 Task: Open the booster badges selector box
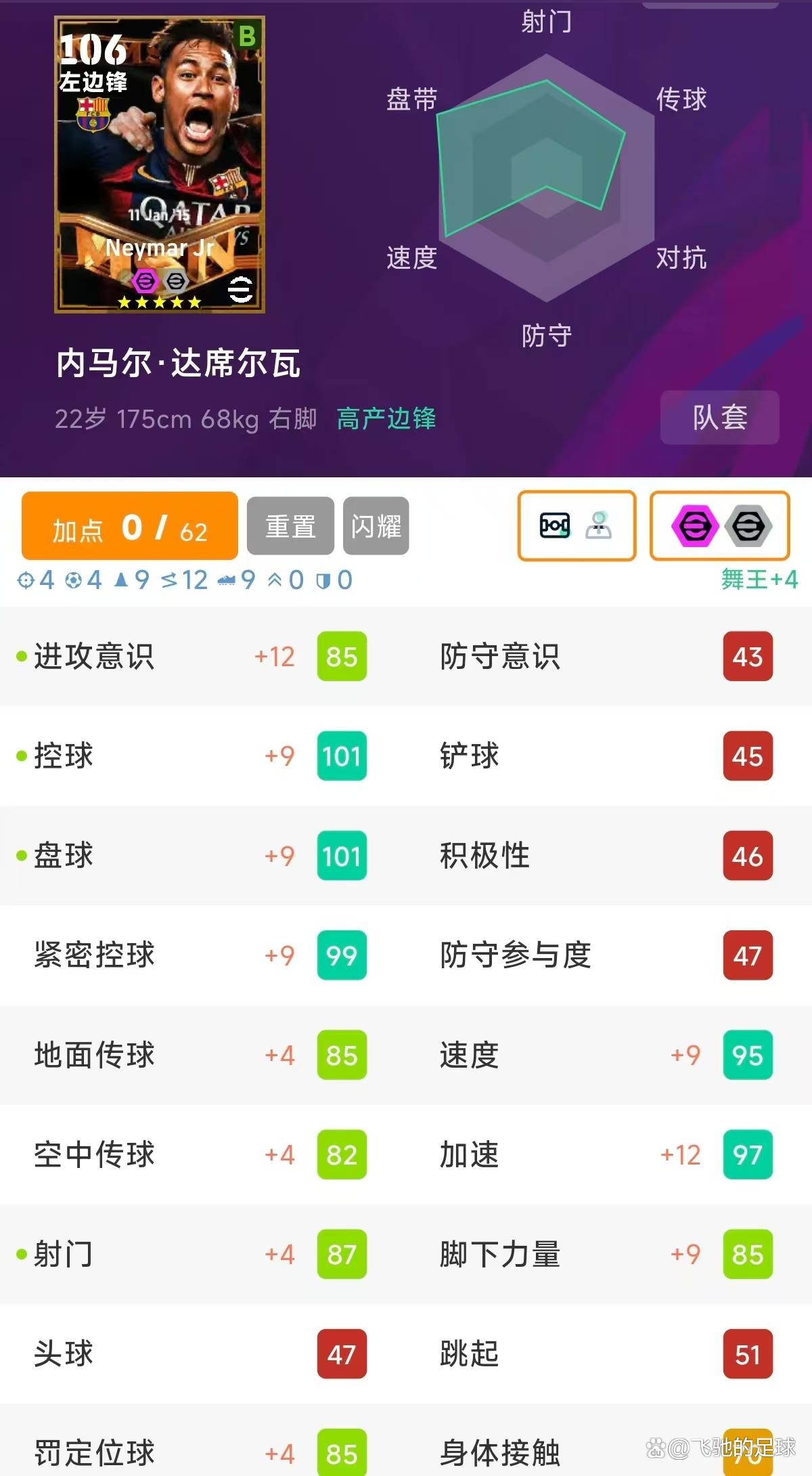coord(720,526)
